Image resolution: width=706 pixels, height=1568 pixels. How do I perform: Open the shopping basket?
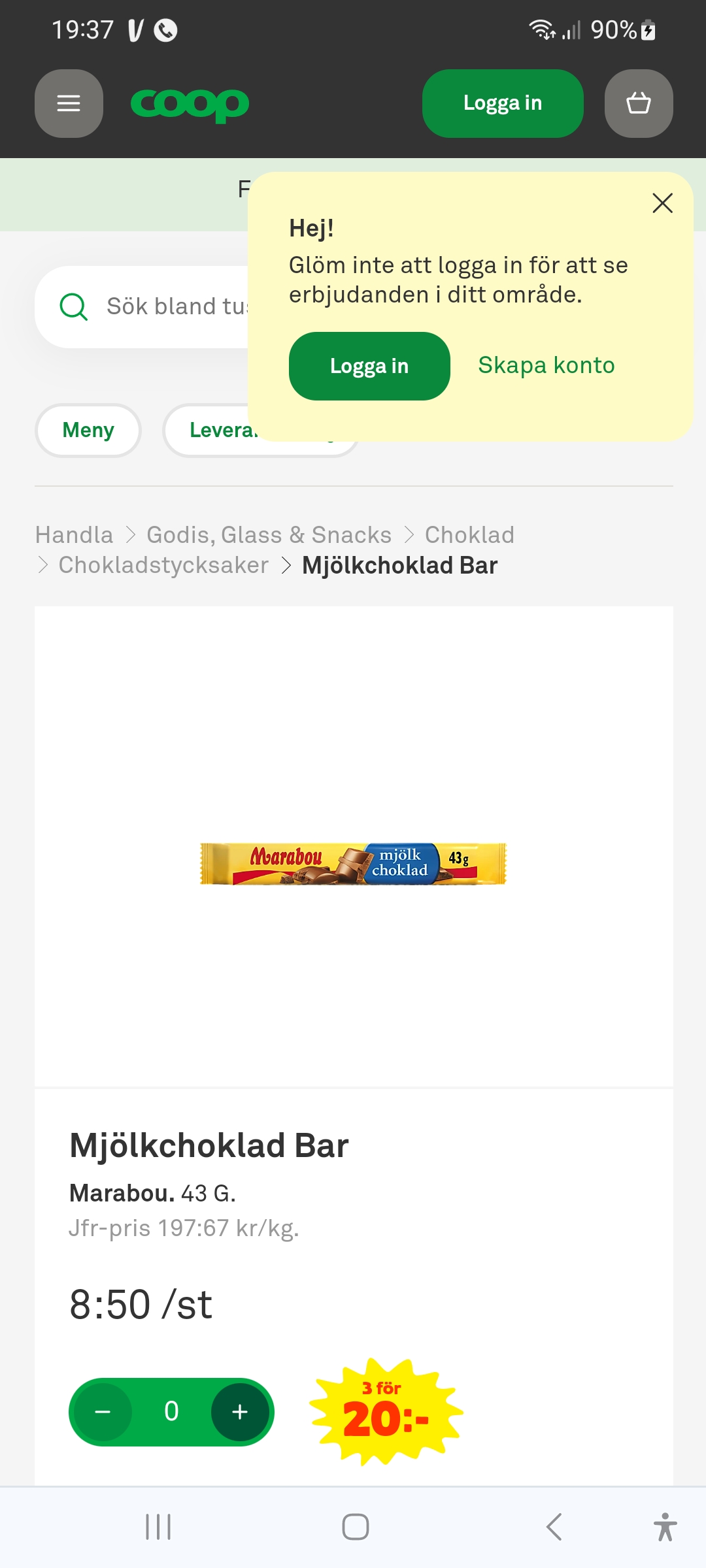click(638, 103)
